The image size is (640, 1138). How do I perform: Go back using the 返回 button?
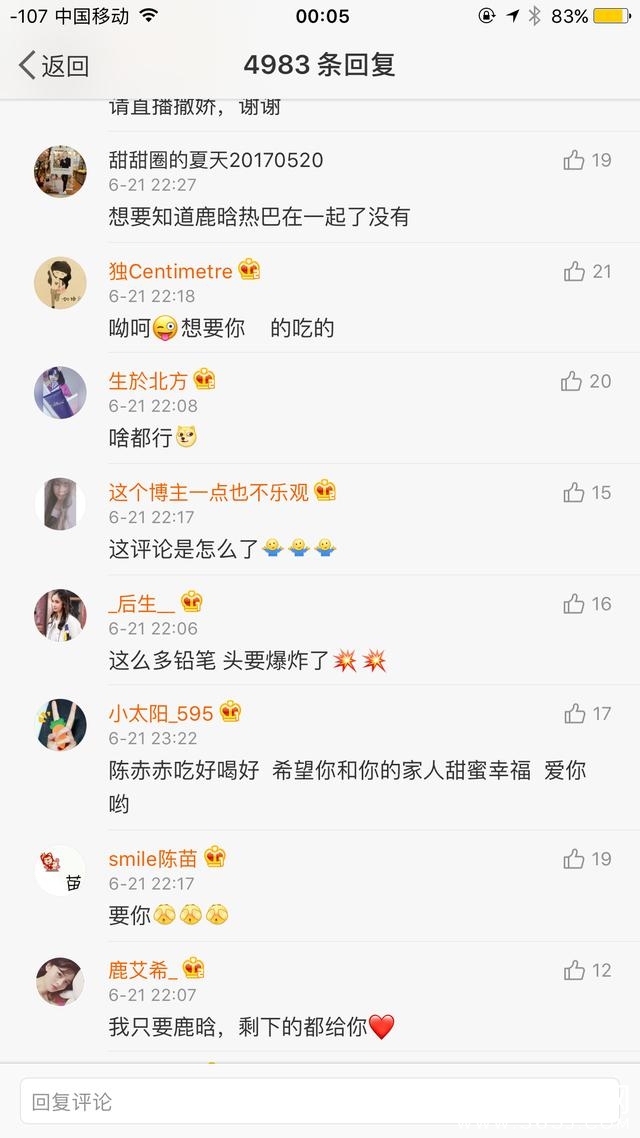[x=55, y=66]
